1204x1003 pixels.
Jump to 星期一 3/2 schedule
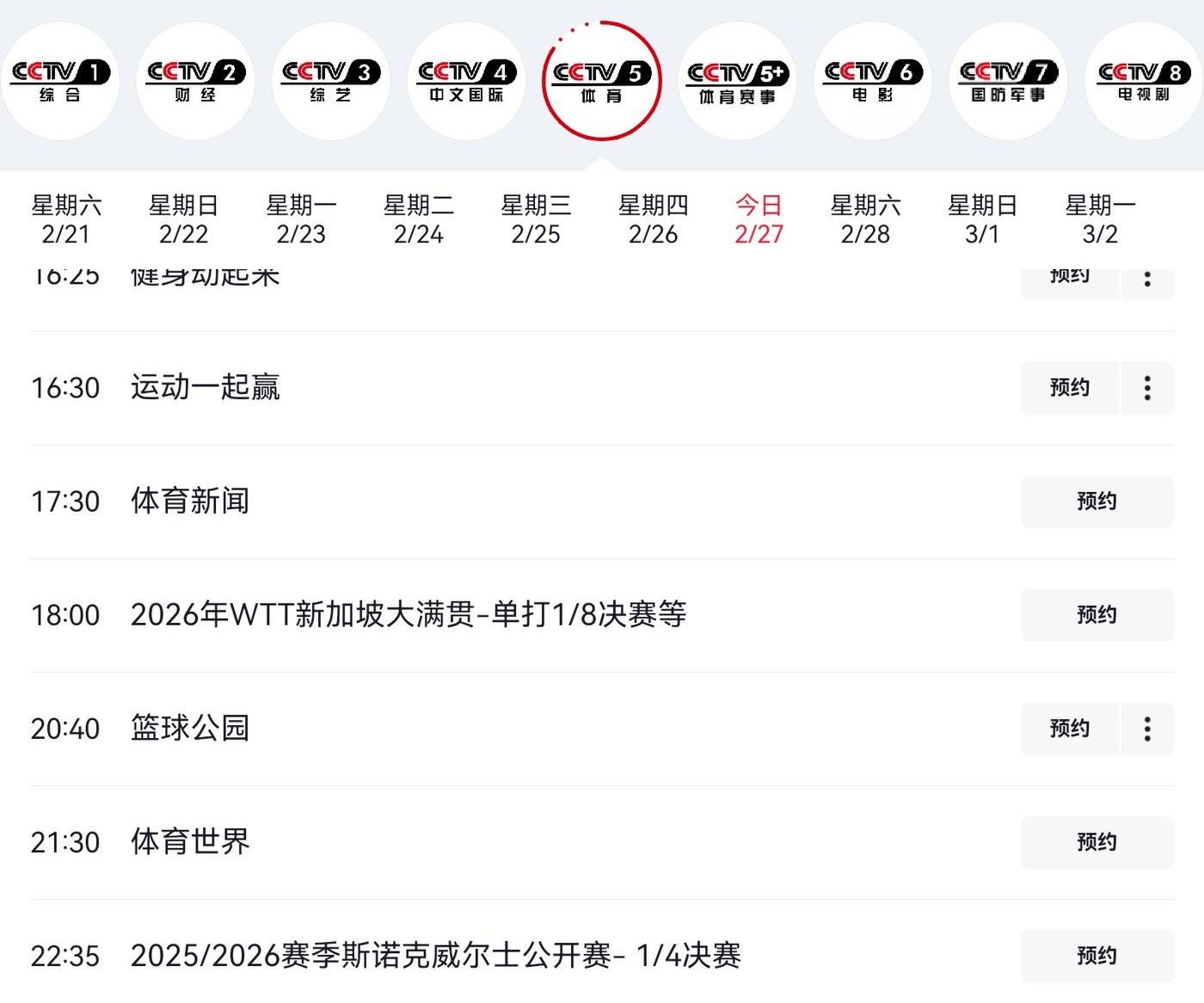coord(1100,219)
